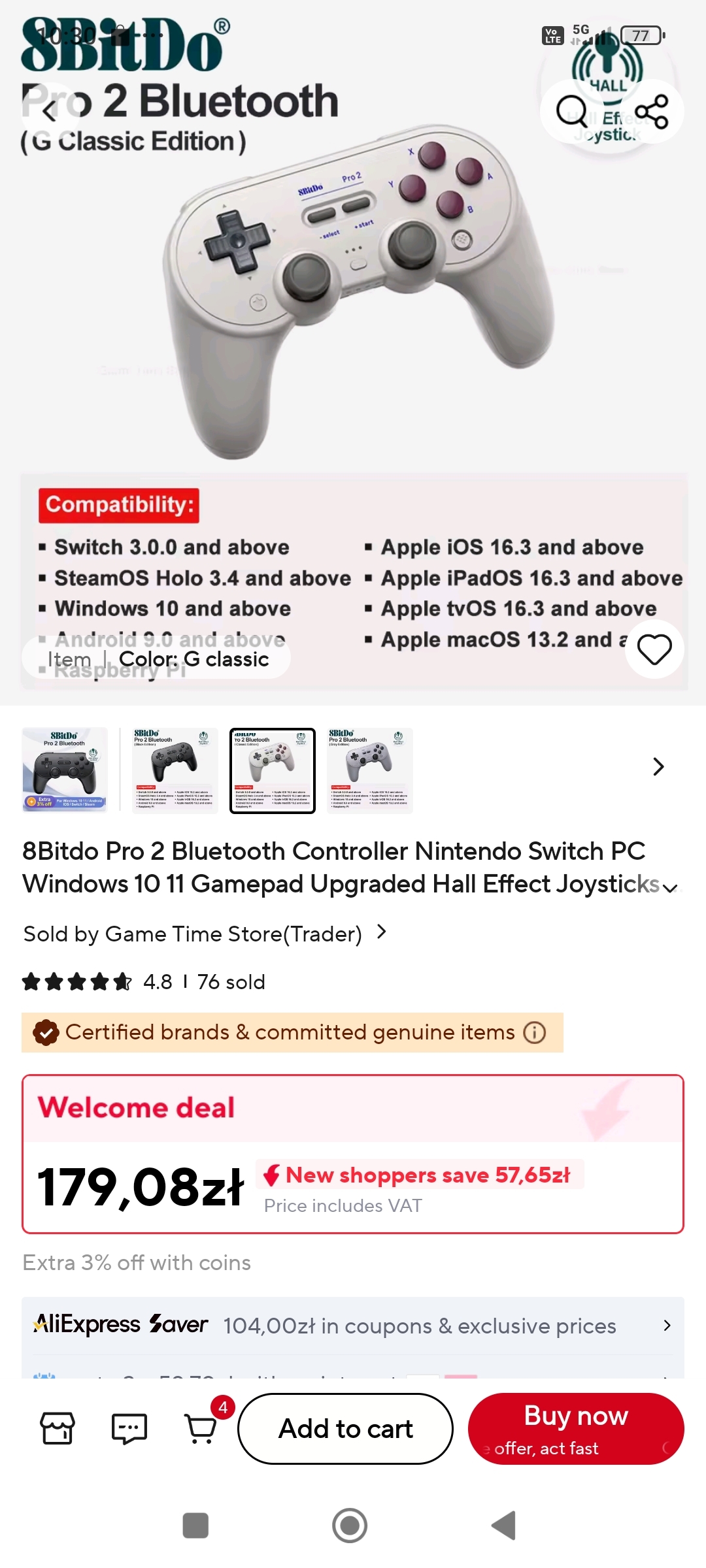Add item to wishlist with heart icon
The image size is (706, 1568).
coord(654,649)
